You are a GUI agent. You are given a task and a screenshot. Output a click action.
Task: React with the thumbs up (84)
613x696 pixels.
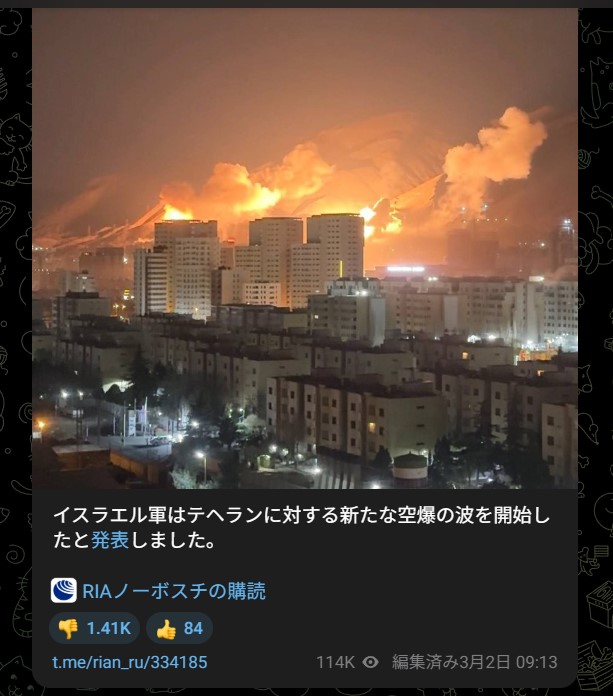pos(179,628)
